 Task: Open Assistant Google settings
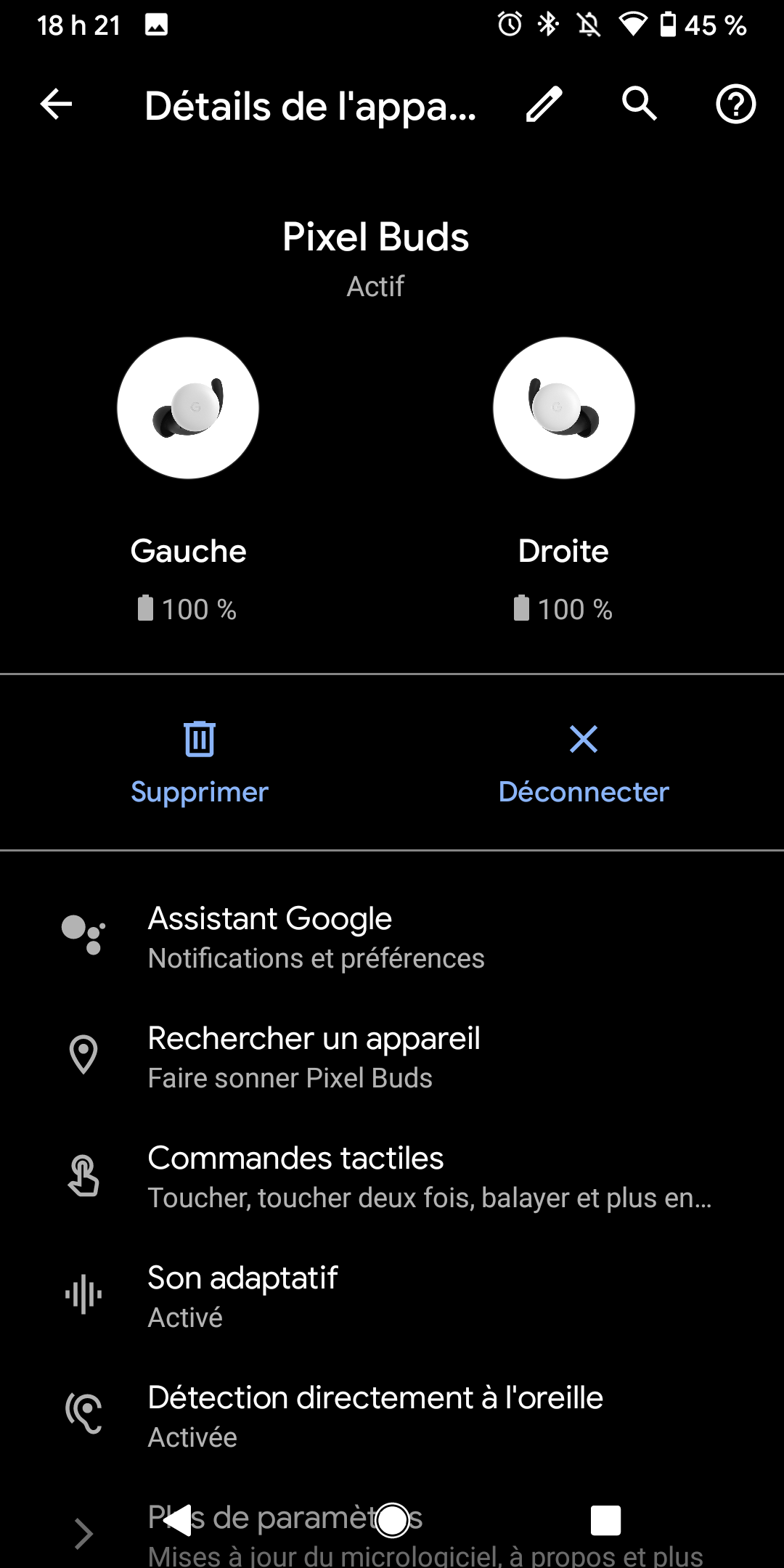coord(392,937)
